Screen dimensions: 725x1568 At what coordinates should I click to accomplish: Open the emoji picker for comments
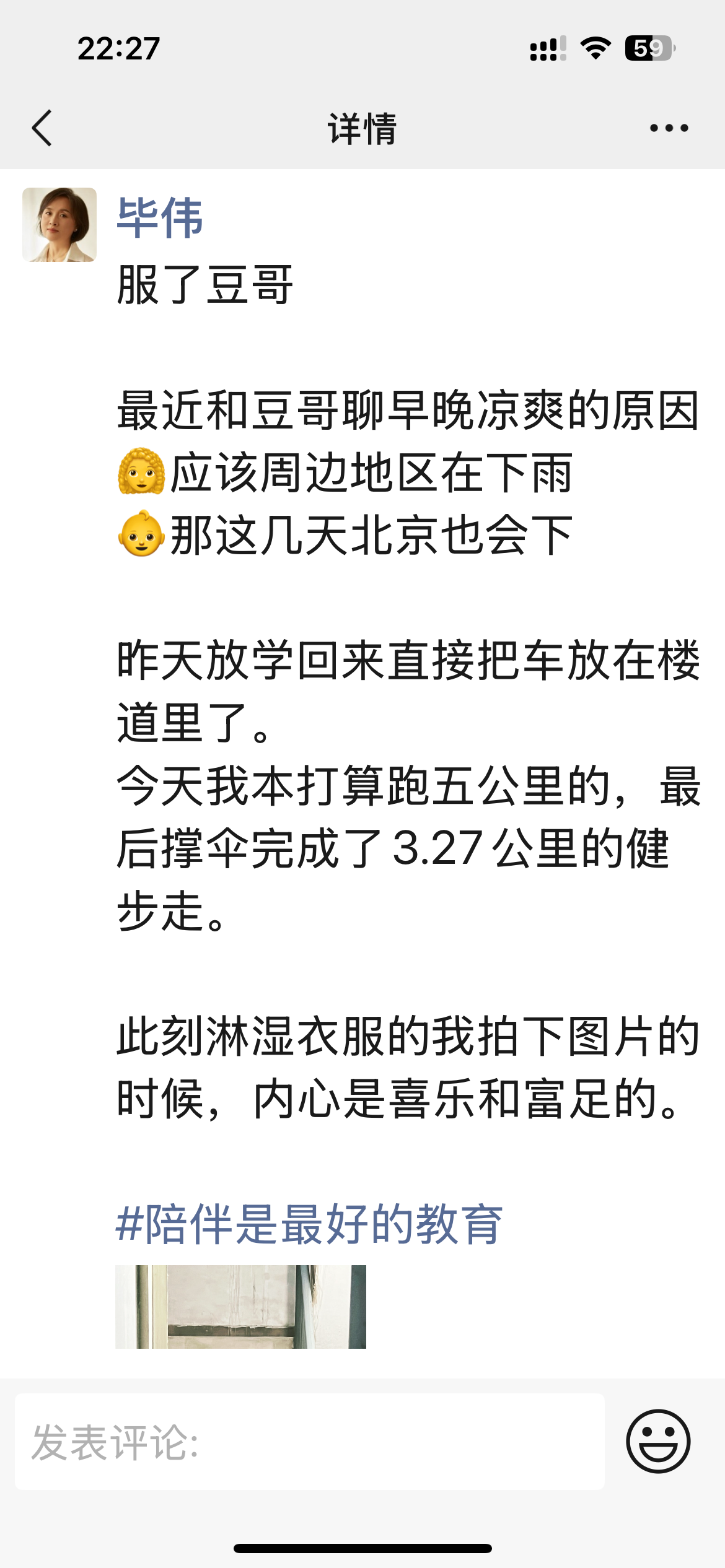tap(657, 1441)
